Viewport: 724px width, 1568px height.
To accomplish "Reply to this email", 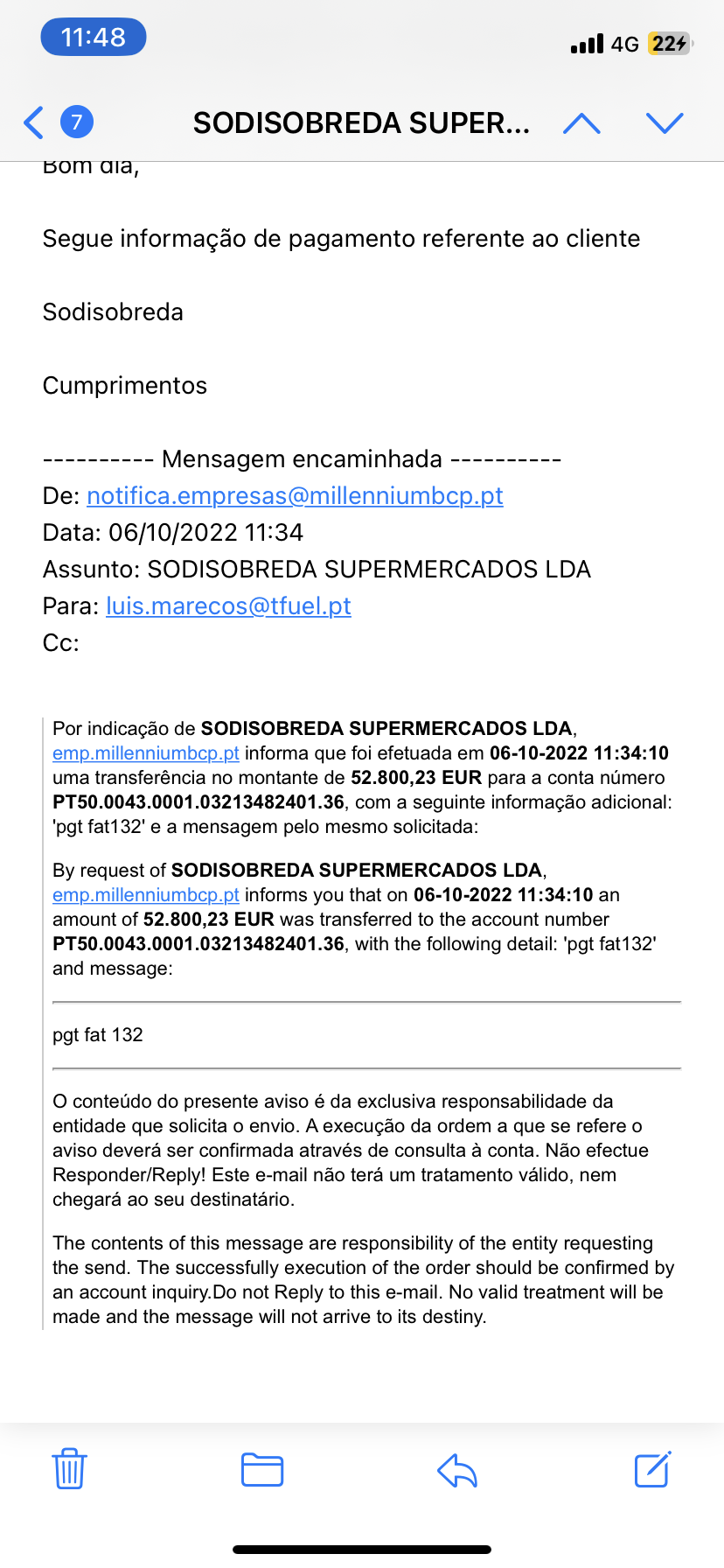I will point(457,1470).
